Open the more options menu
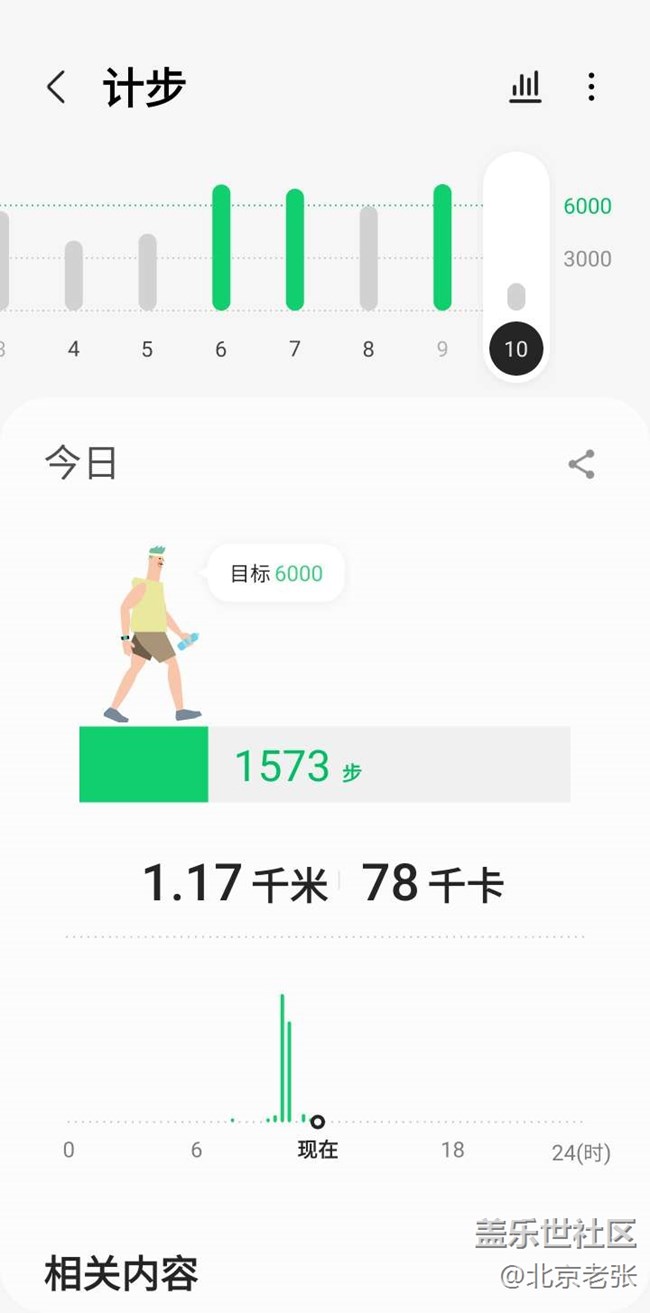Image resolution: width=650 pixels, height=1313 pixels. [591, 88]
